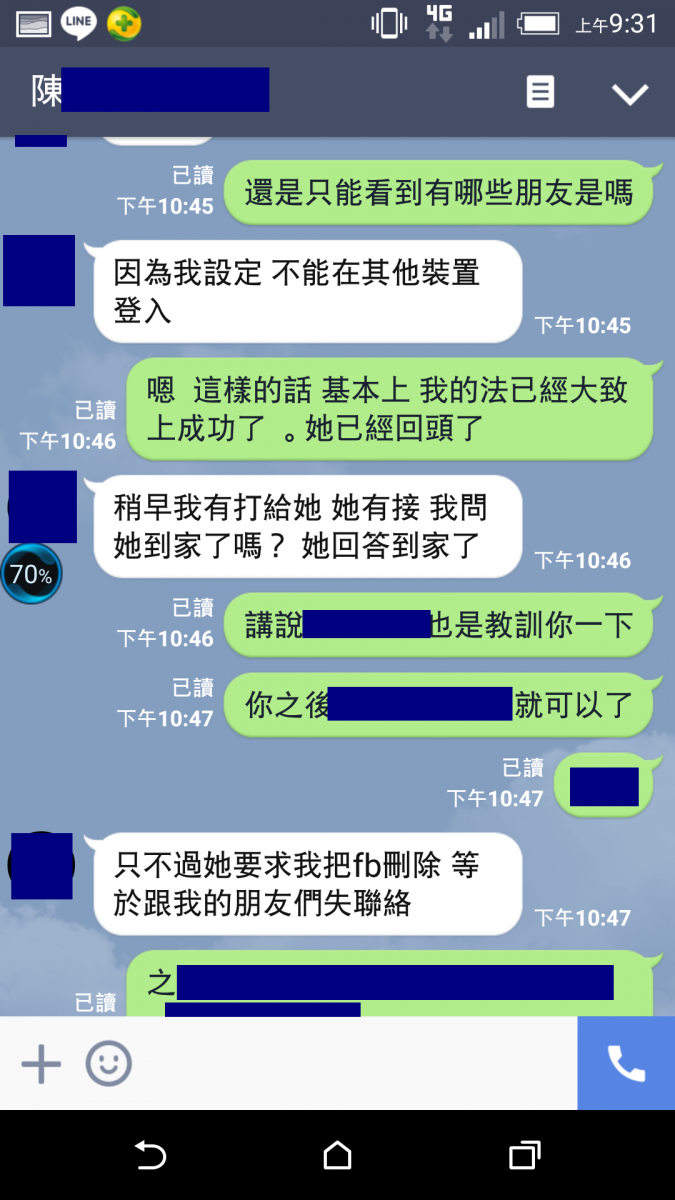
Task: Expand the chat options dropdown arrow
Action: (x=630, y=94)
